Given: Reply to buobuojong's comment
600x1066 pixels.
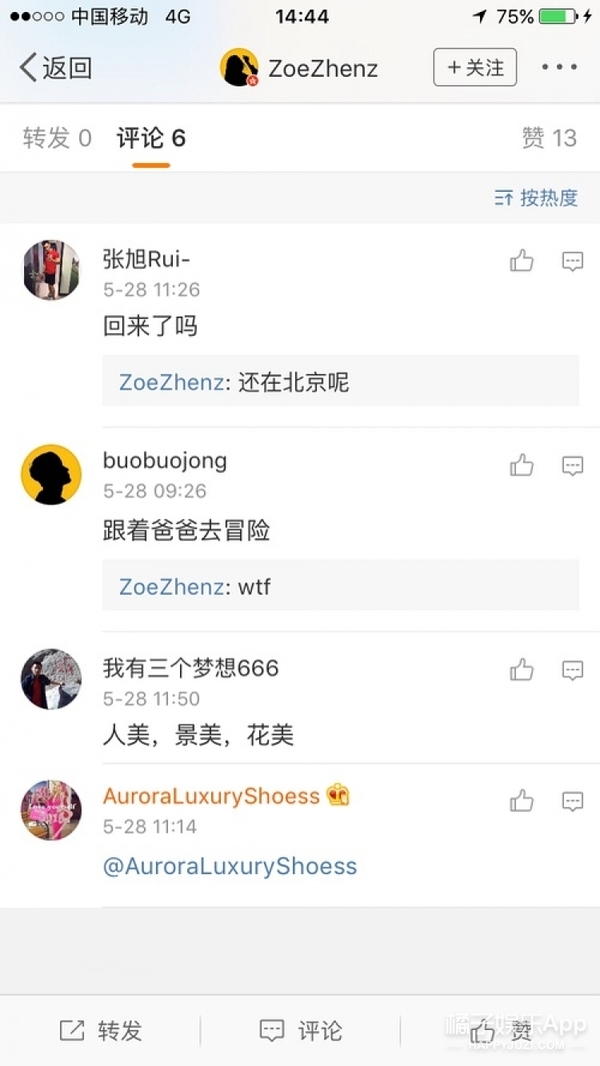Looking at the screenshot, I should coord(572,465).
